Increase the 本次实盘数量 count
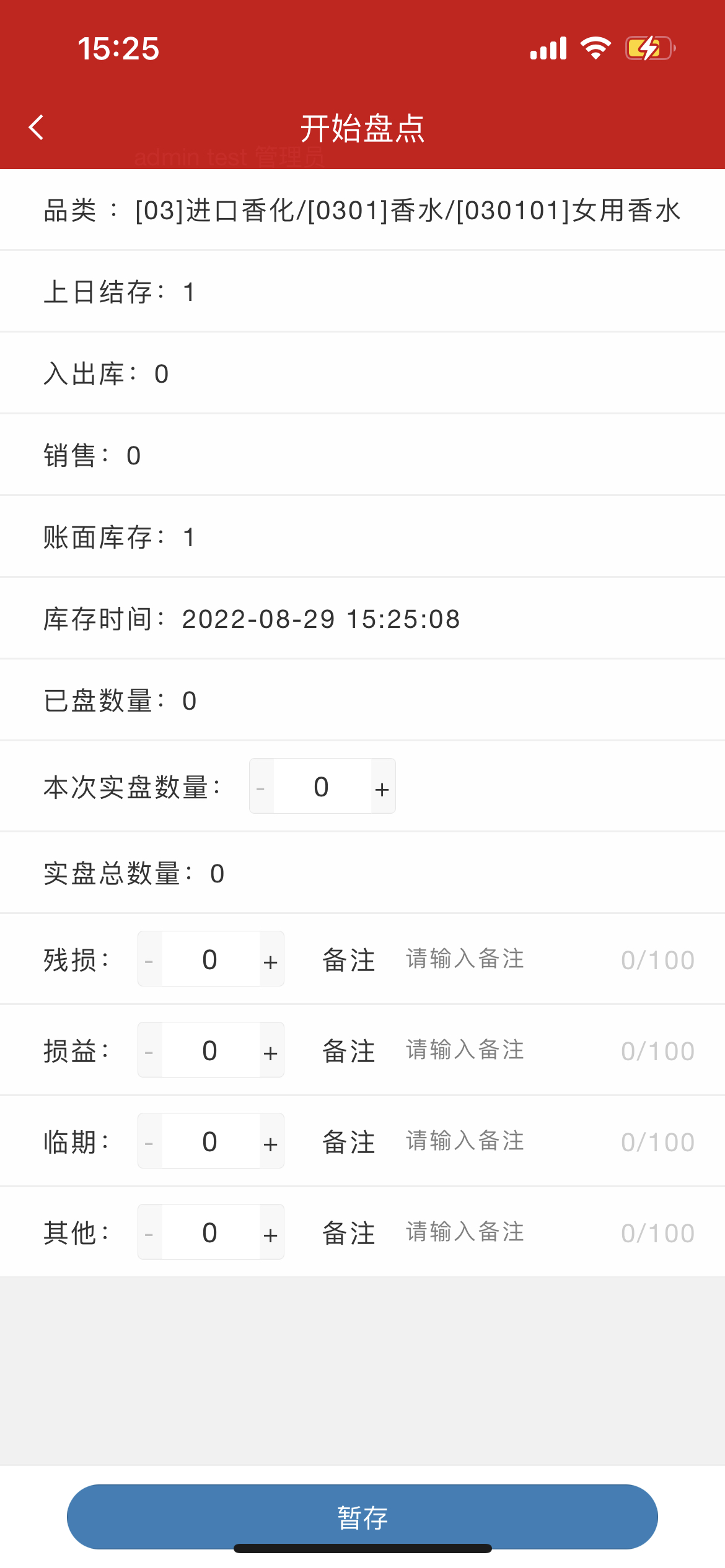The height and width of the screenshot is (1568, 725). pos(382,787)
